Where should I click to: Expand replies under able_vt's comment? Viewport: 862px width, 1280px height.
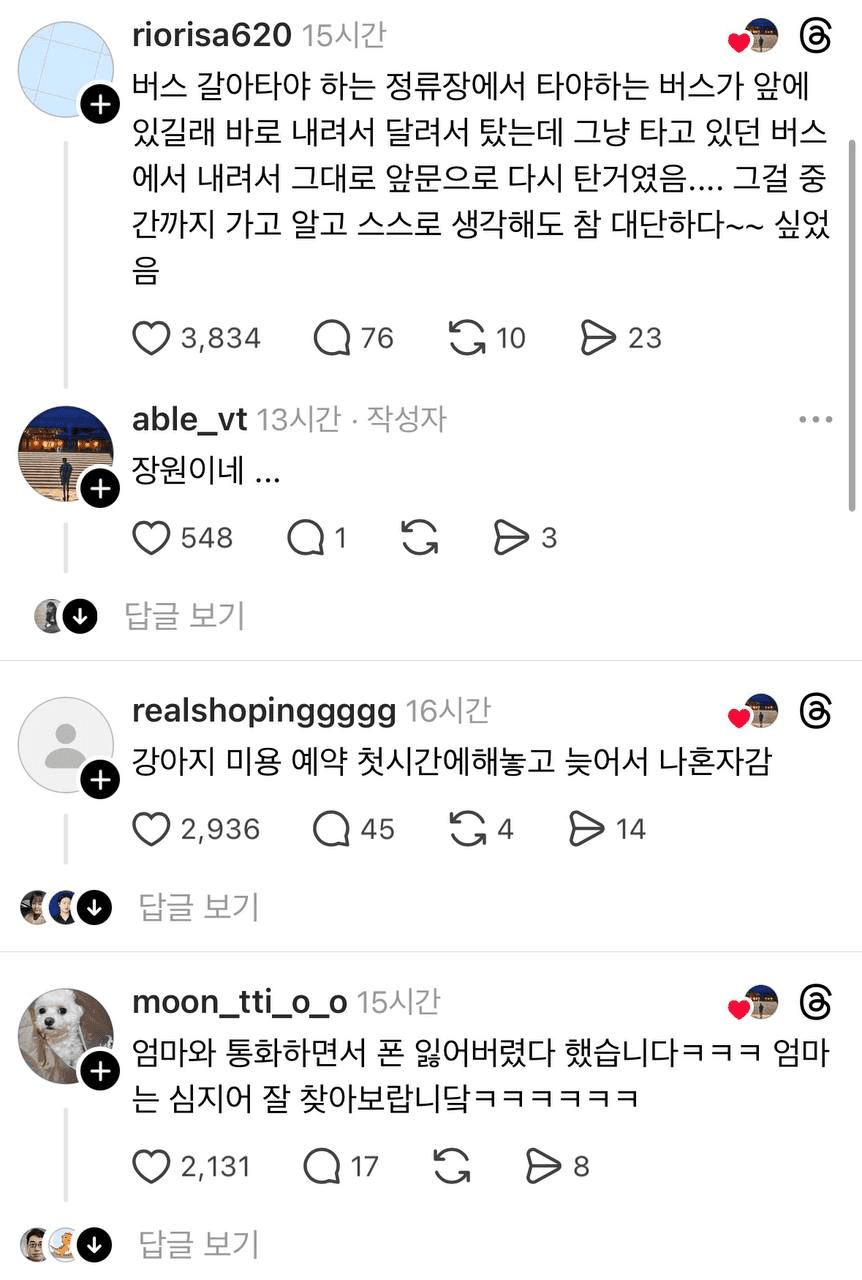click(x=184, y=616)
